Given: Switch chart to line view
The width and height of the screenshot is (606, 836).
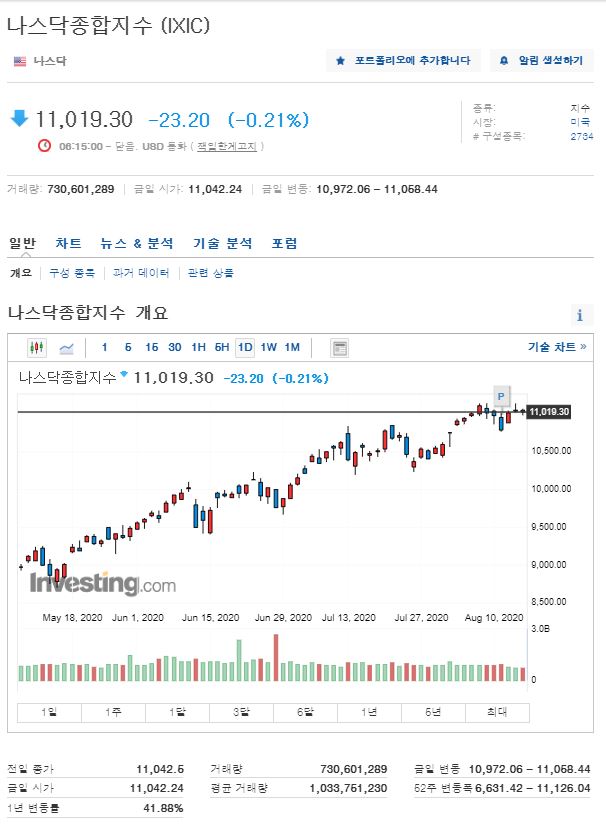Looking at the screenshot, I should 67,348.
